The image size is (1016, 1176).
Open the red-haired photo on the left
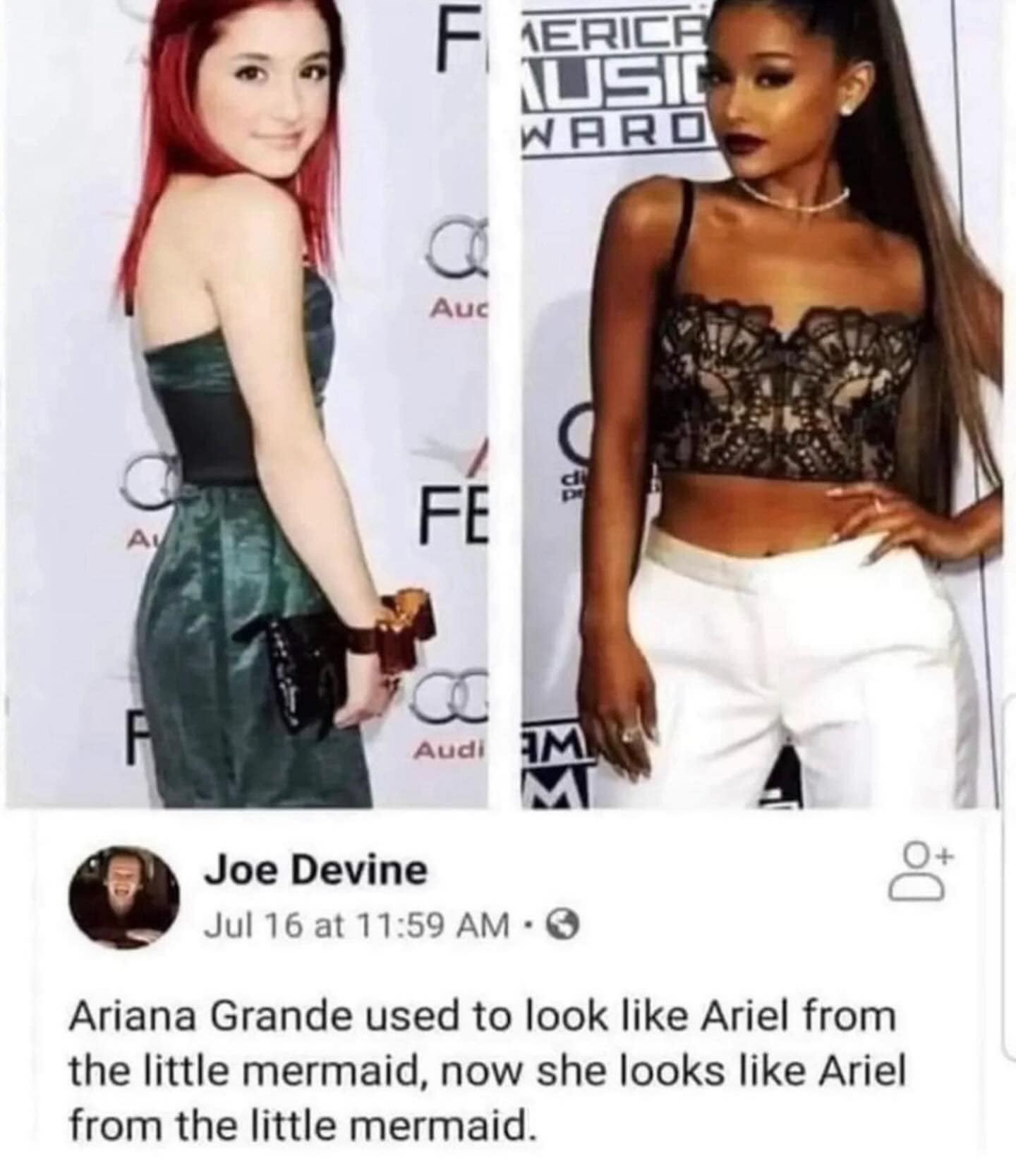250,402
